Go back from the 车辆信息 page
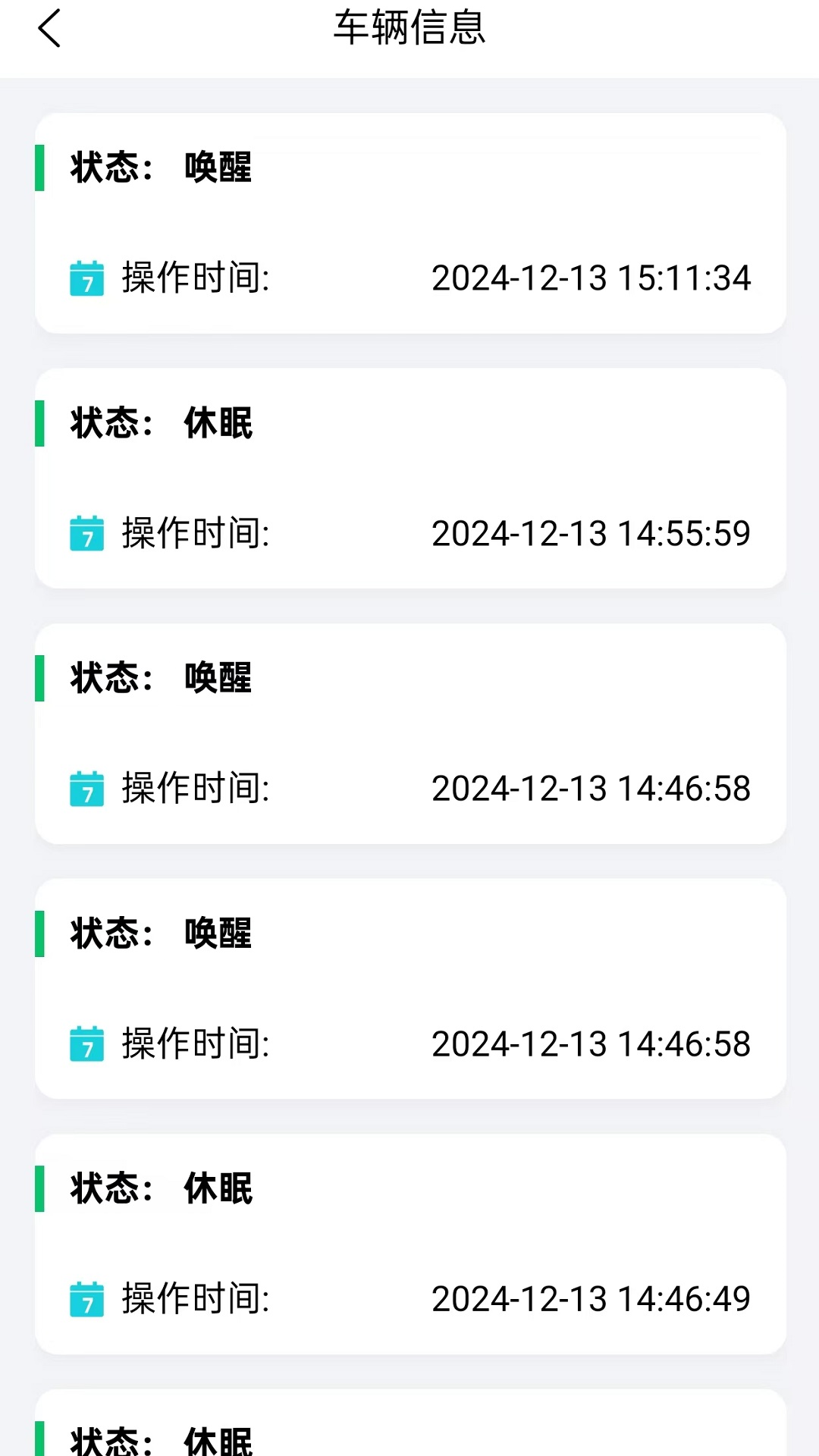 (x=49, y=29)
